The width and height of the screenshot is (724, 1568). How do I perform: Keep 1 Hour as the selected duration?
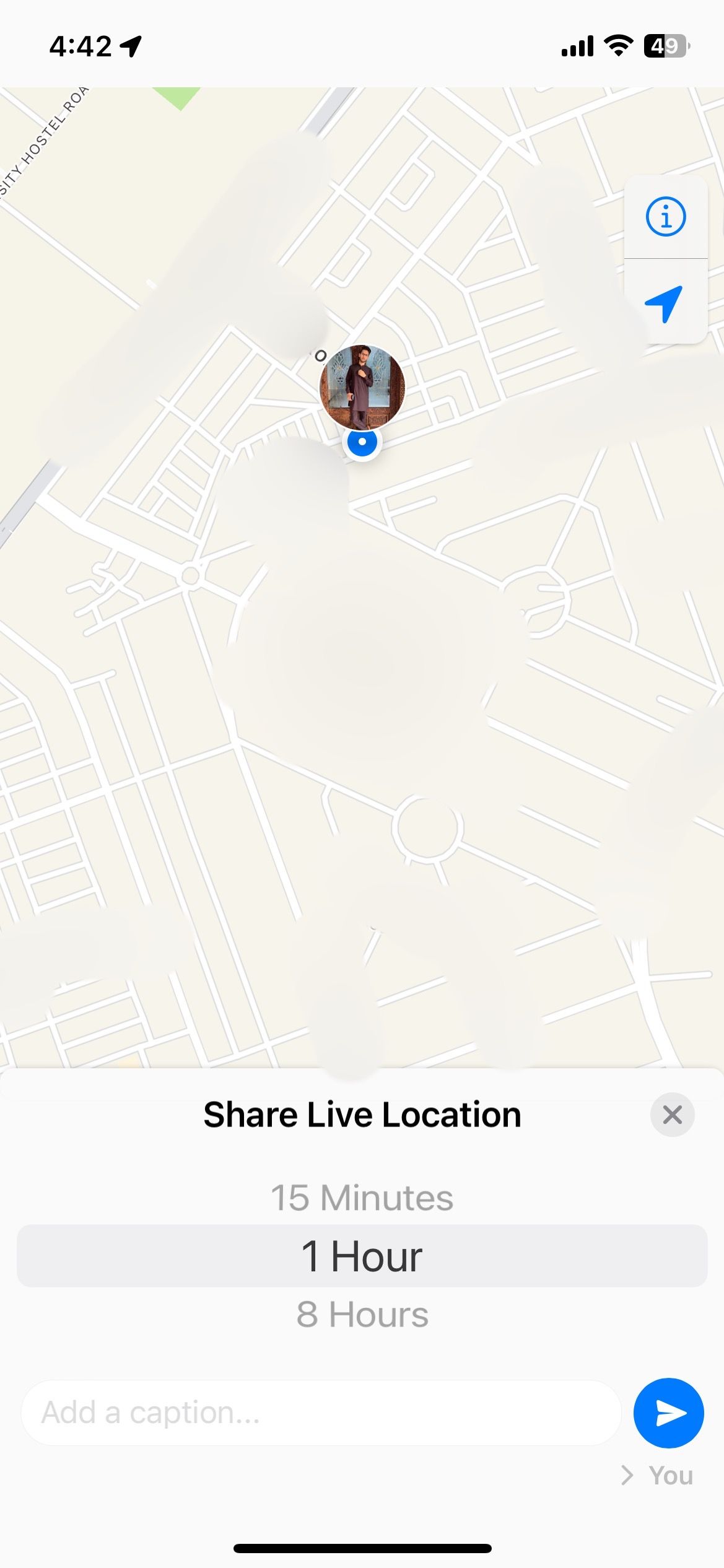362,1255
